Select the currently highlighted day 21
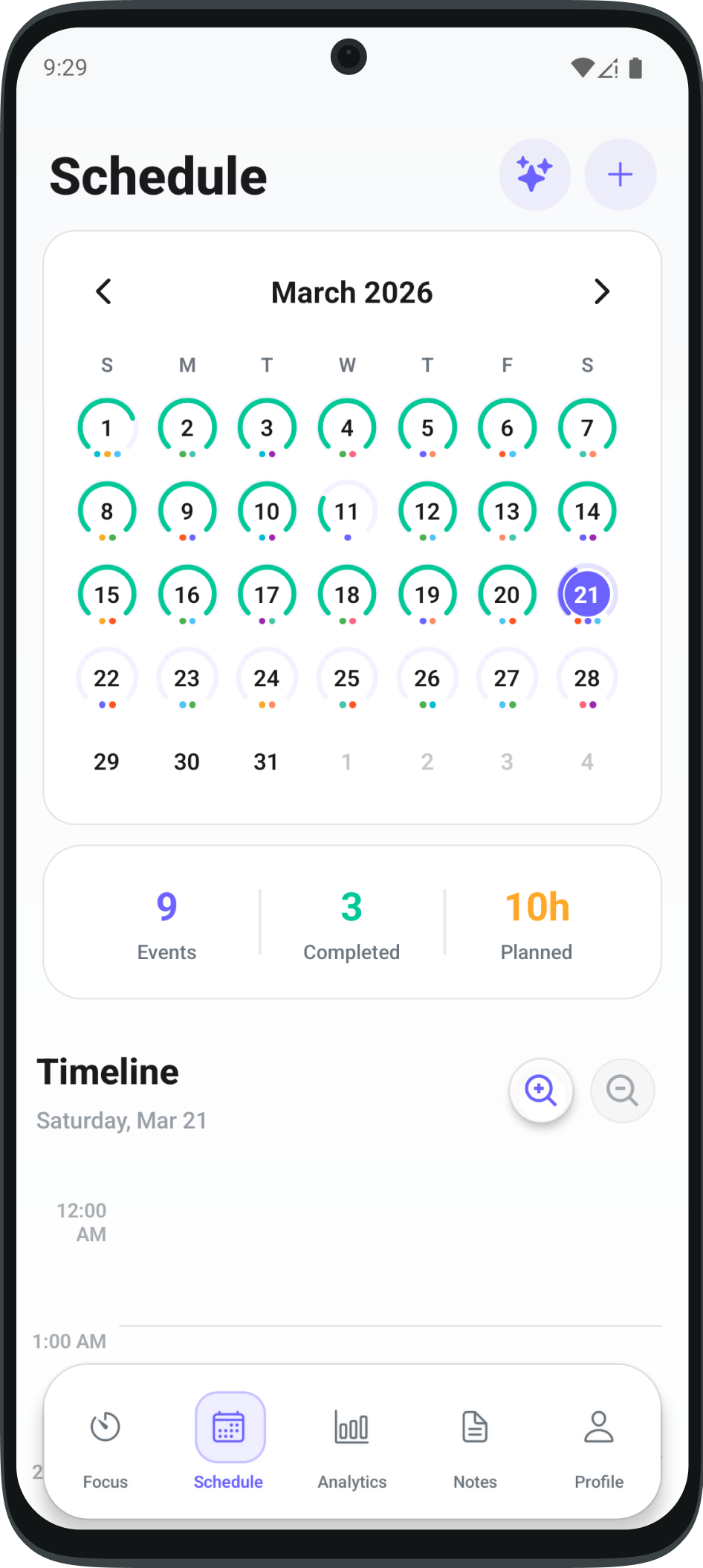The image size is (703, 1568). pos(587,594)
